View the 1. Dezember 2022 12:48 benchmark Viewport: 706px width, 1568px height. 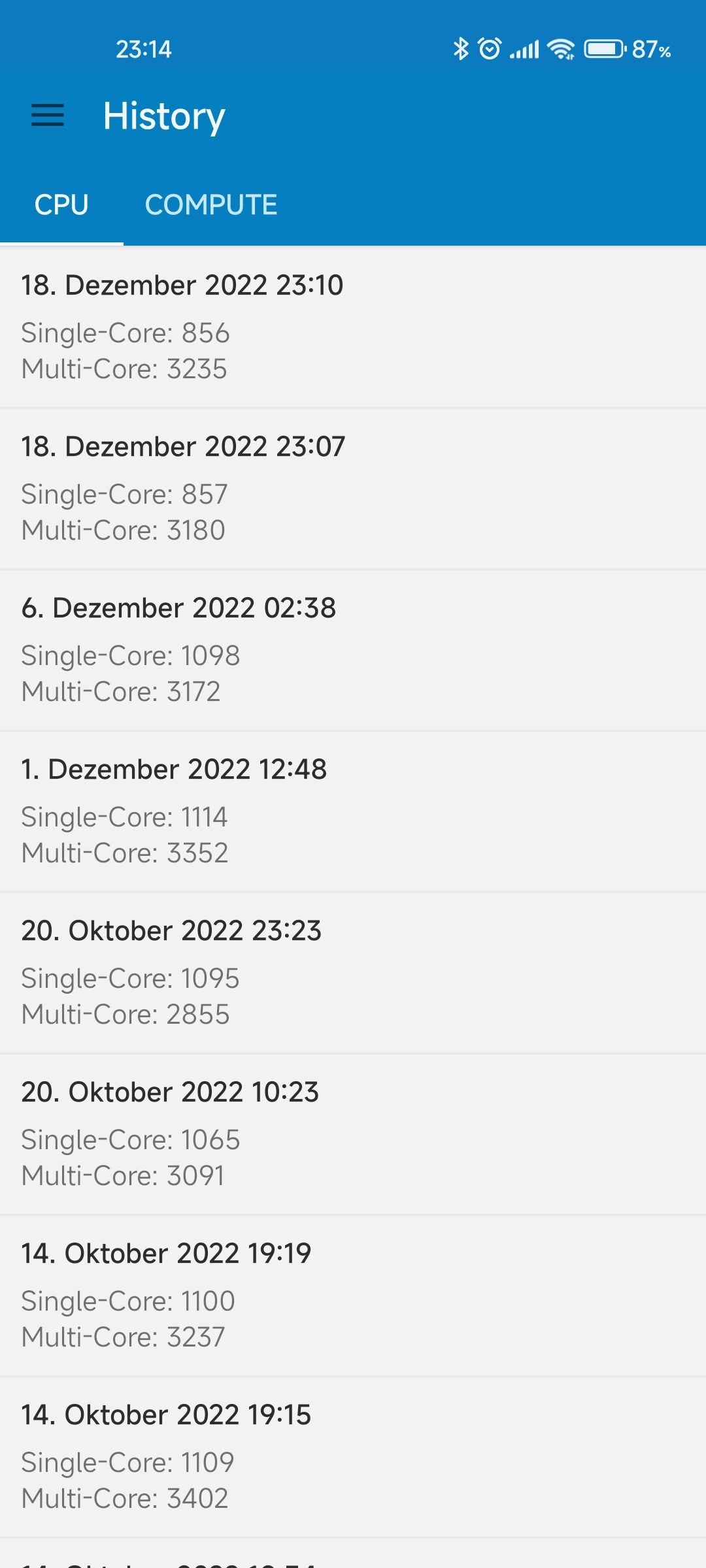click(353, 812)
